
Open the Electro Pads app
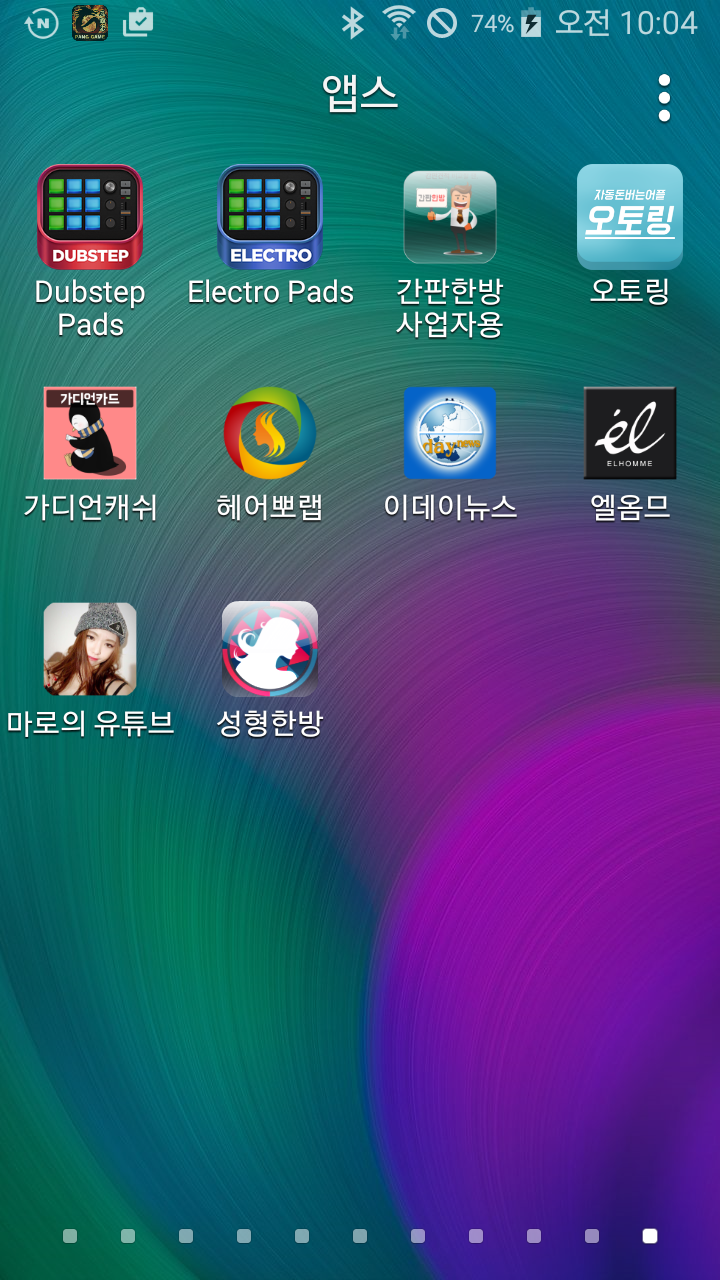click(270, 217)
